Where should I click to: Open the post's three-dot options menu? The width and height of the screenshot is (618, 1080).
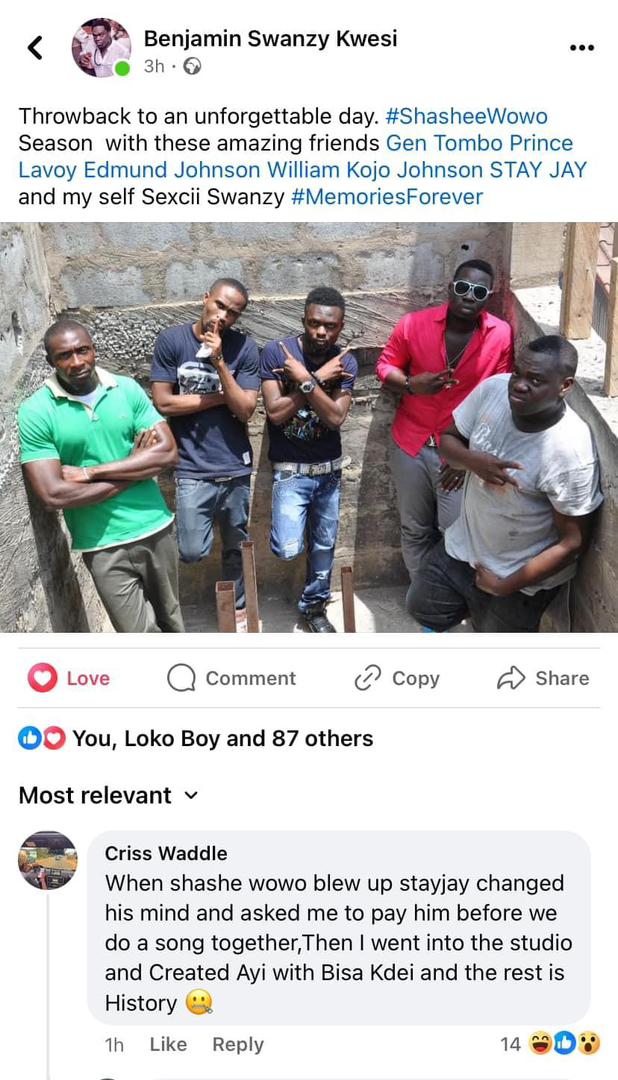(582, 47)
